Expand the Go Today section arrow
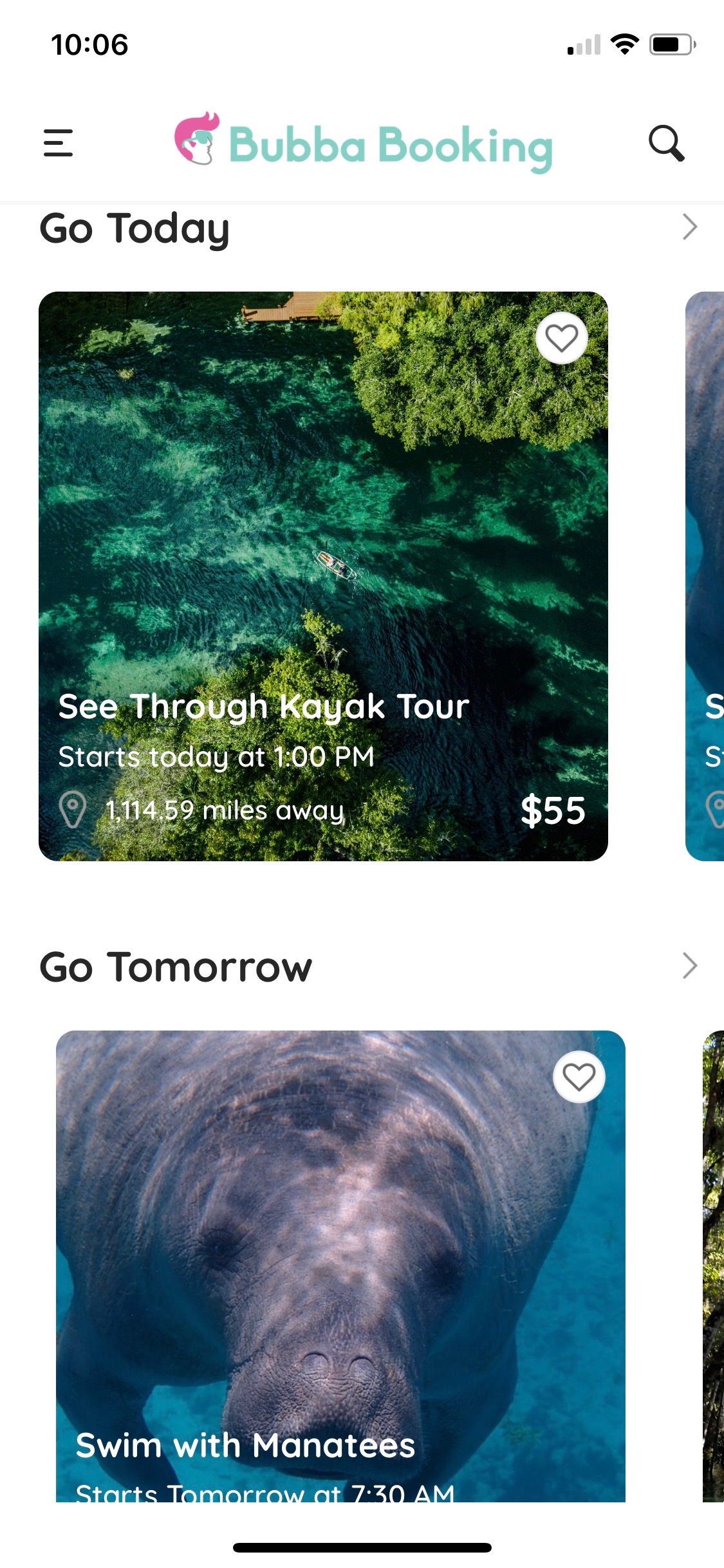The image size is (724, 1568). tap(689, 227)
